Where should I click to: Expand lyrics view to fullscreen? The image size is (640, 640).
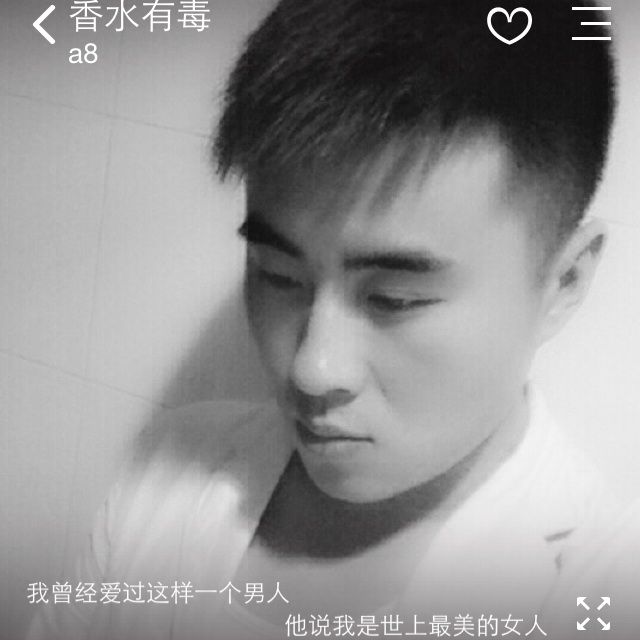593,612
